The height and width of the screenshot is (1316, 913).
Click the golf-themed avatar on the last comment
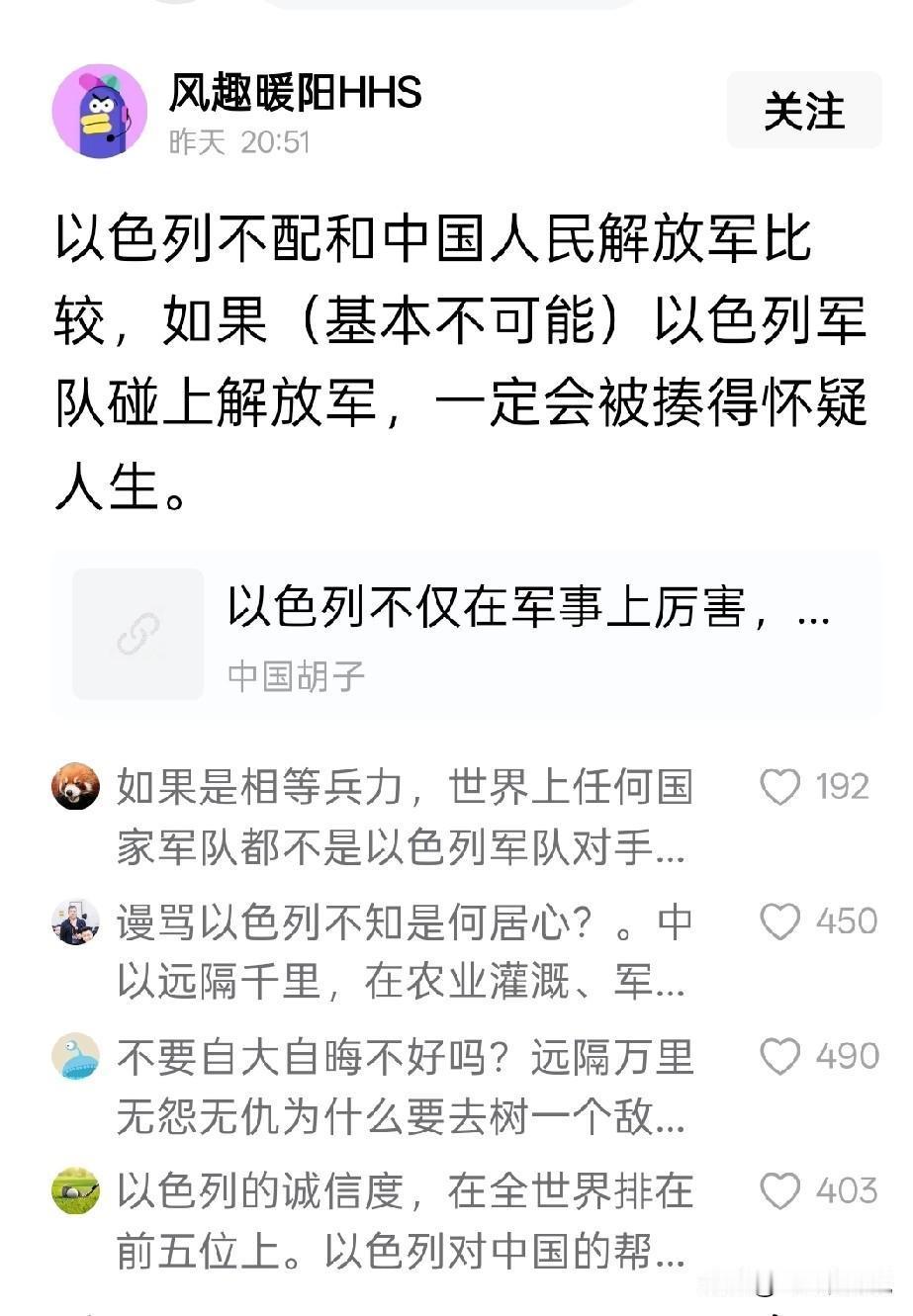[x=74, y=1189]
